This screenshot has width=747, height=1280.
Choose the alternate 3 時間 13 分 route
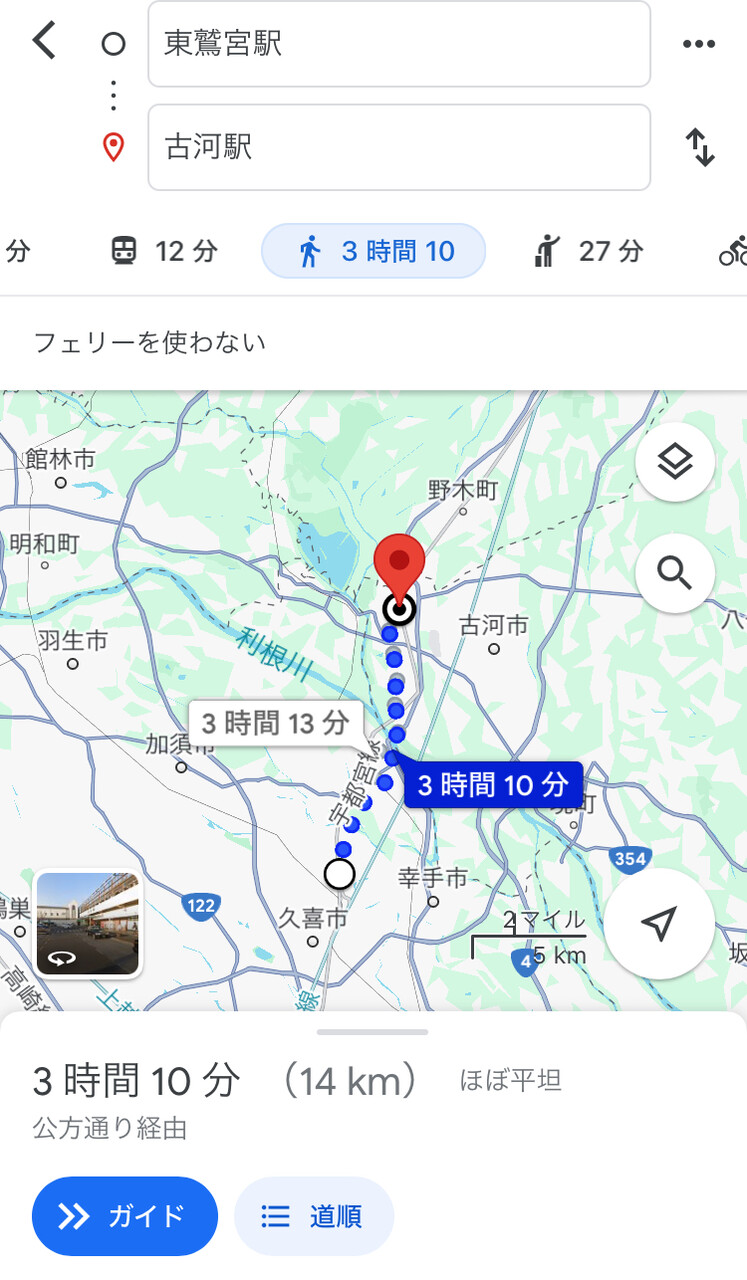[x=275, y=722]
